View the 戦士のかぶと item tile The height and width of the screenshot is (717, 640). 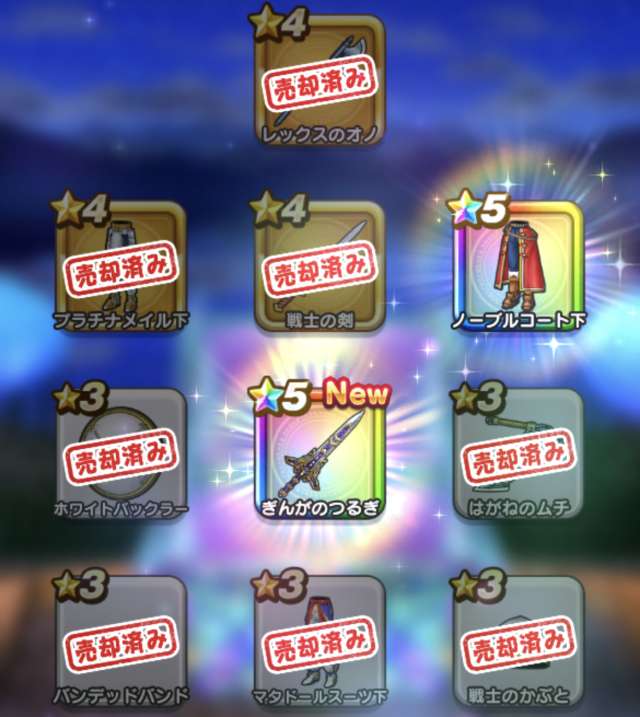[517, 638]
